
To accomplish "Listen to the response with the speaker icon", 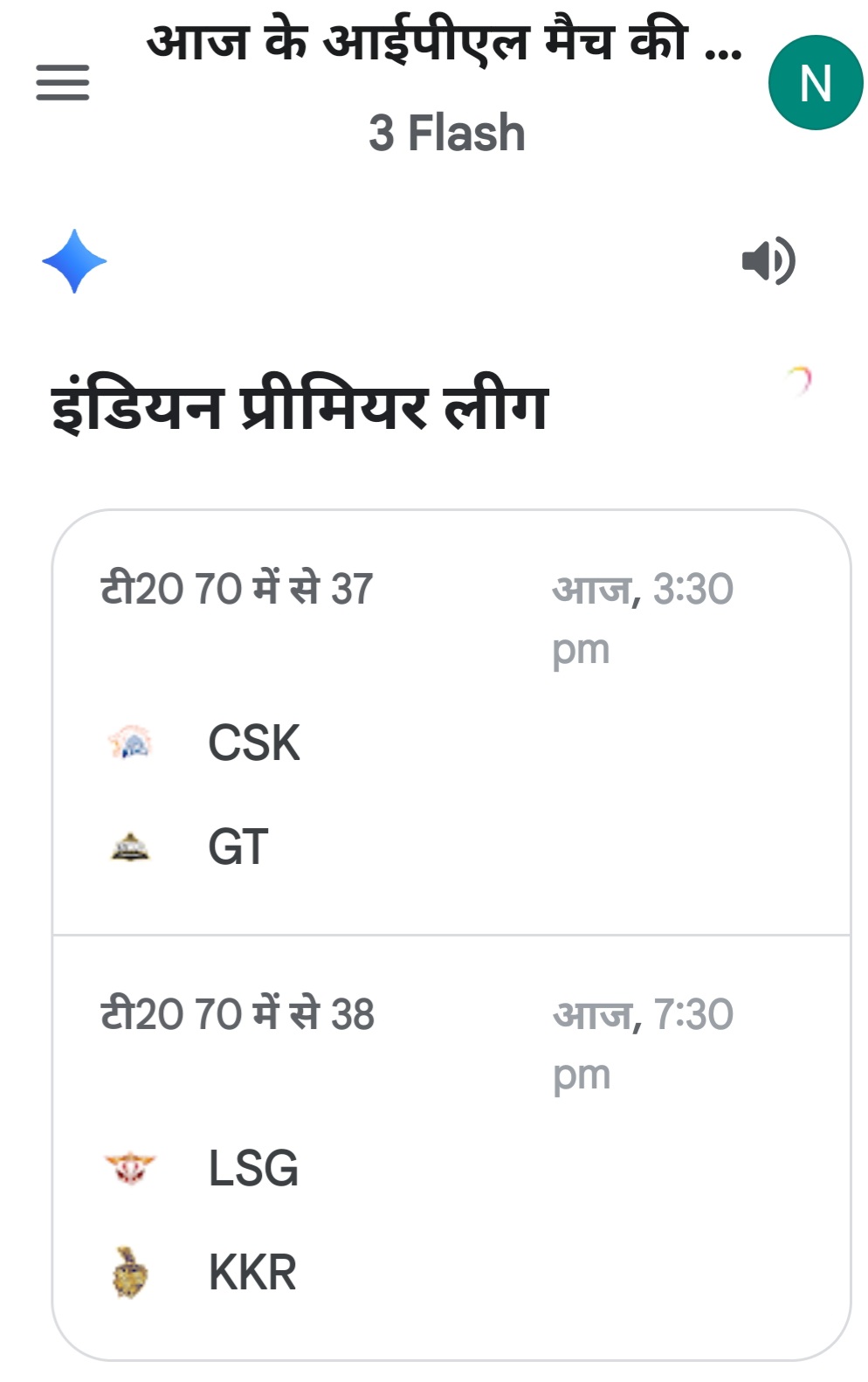I will pos(768,260).
